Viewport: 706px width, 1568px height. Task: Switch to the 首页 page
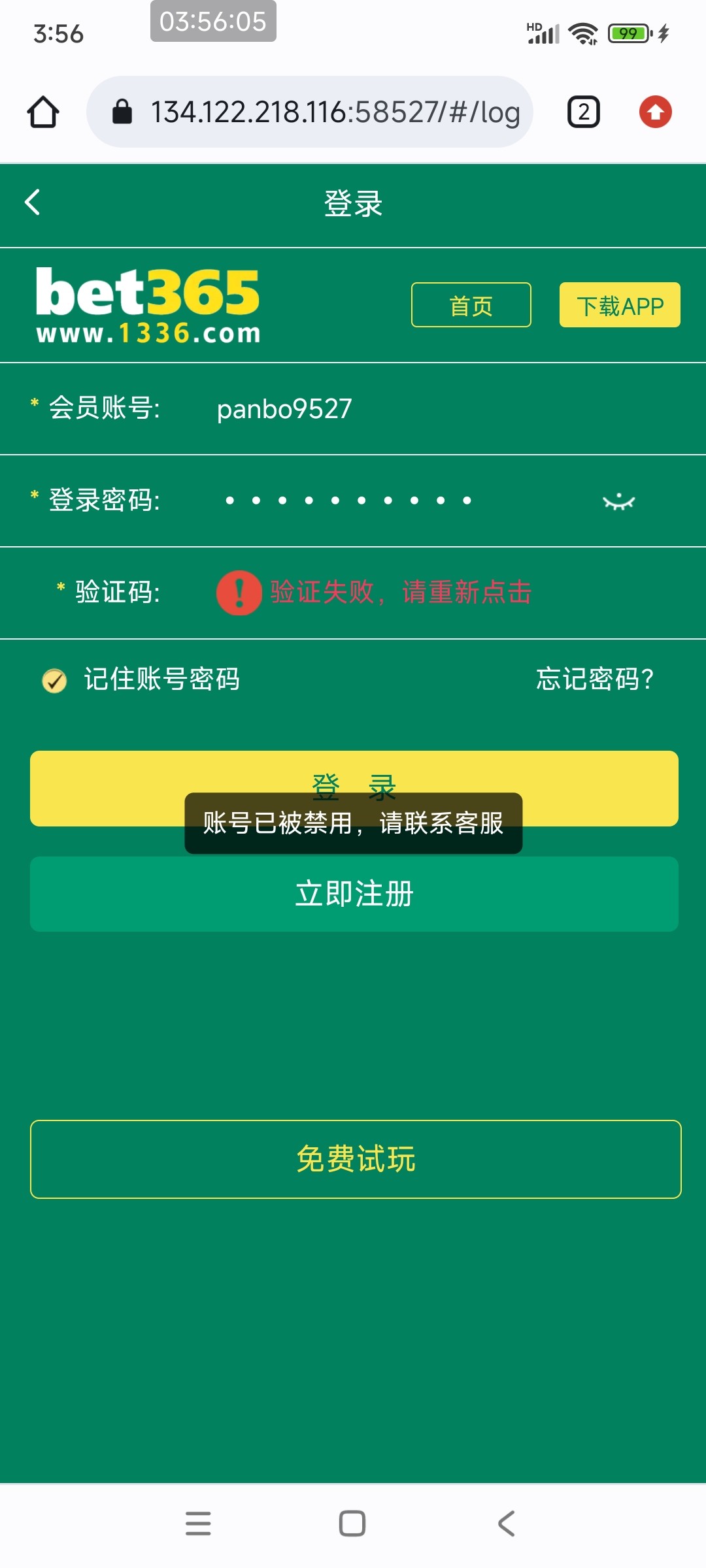click(x=470, y=304)
